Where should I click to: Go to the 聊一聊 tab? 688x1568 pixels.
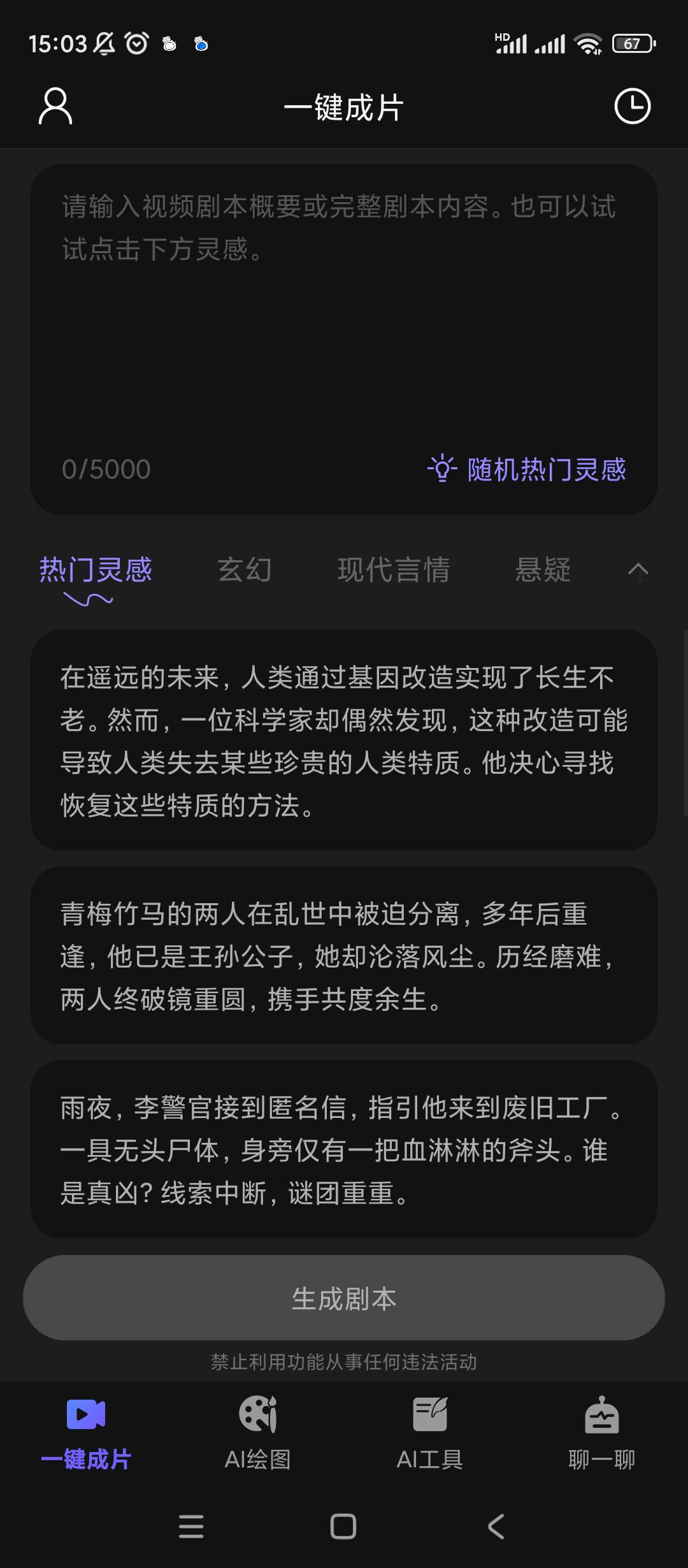click(601, 1432)
